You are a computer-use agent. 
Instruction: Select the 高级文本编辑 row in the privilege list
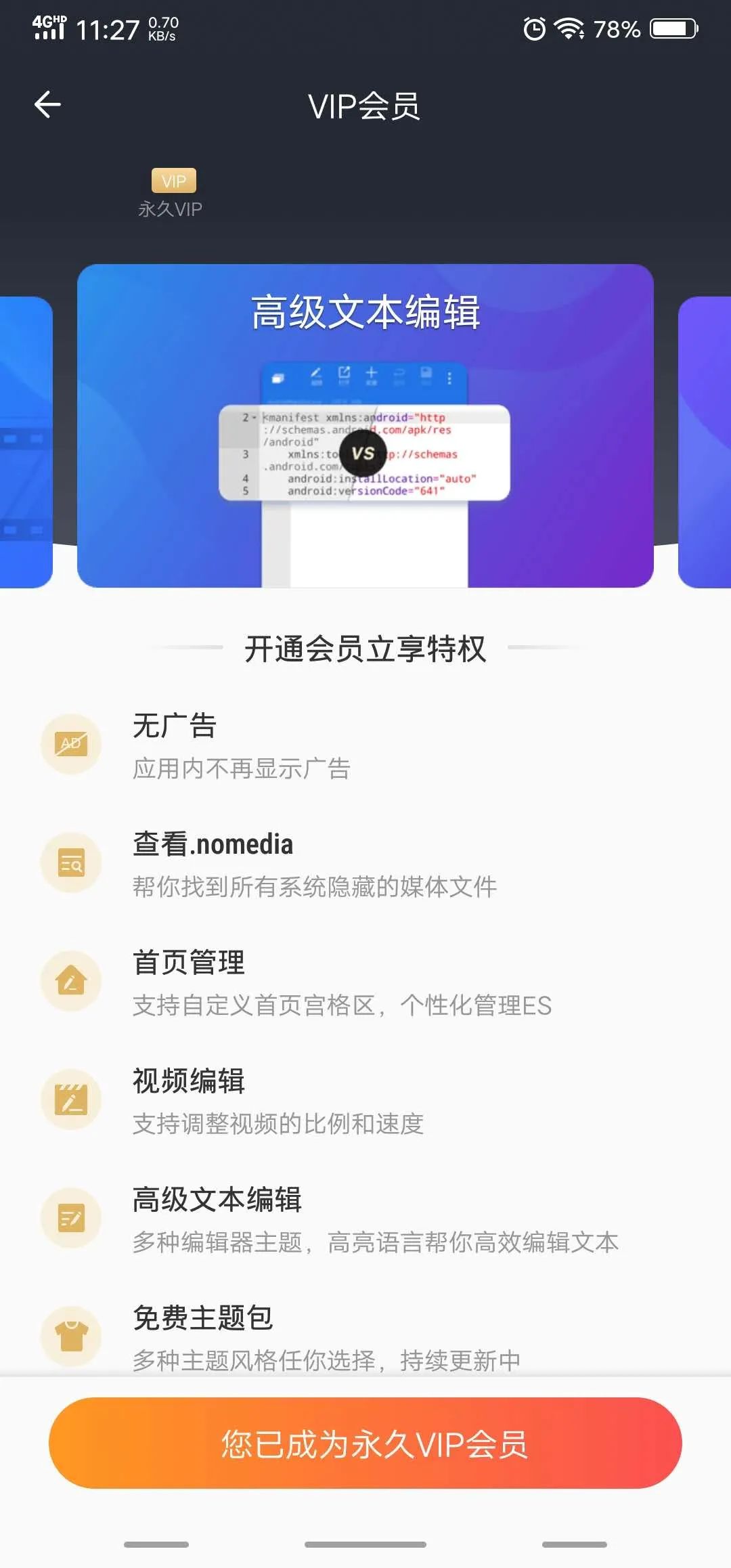365,1219
